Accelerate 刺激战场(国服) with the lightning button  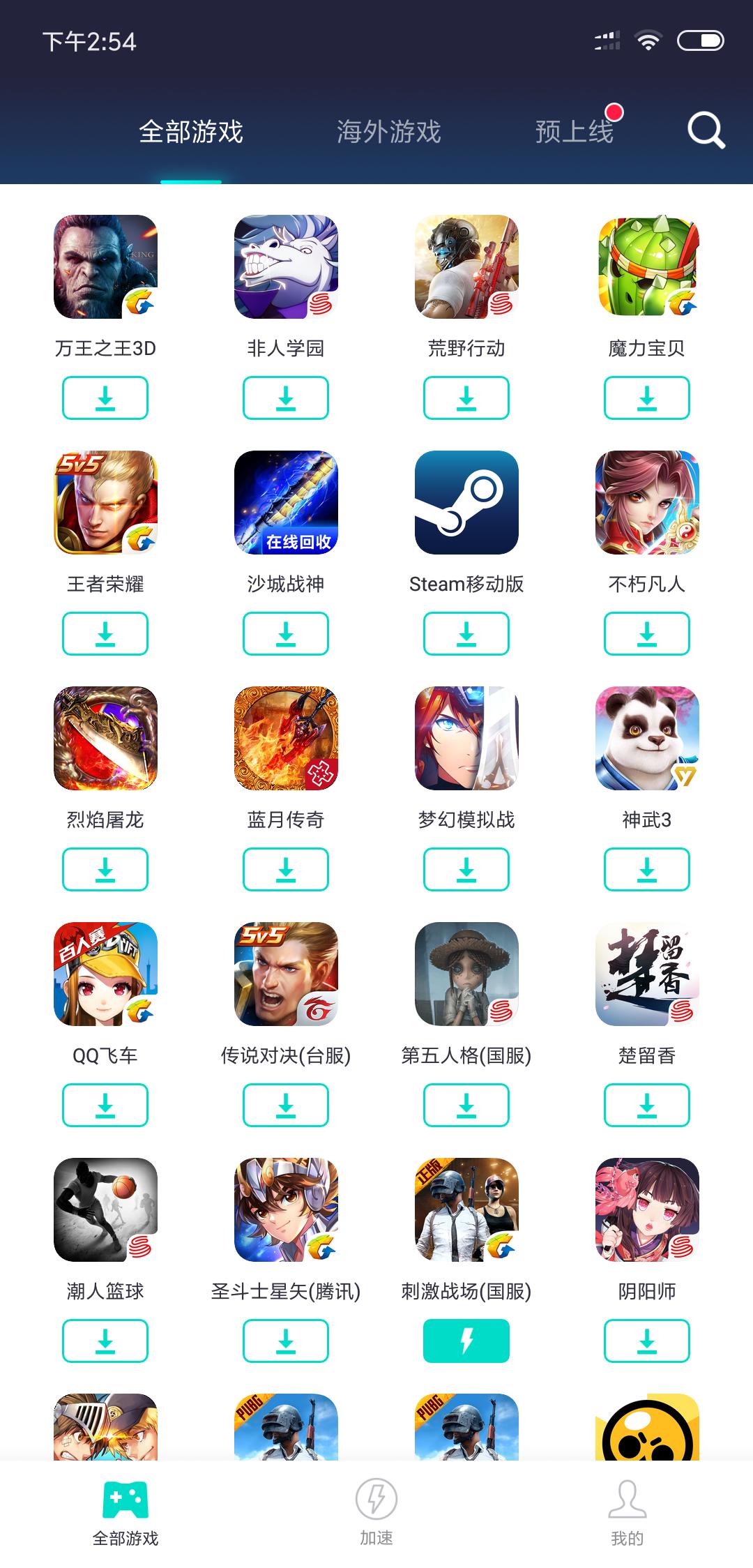coord(466,1341)
